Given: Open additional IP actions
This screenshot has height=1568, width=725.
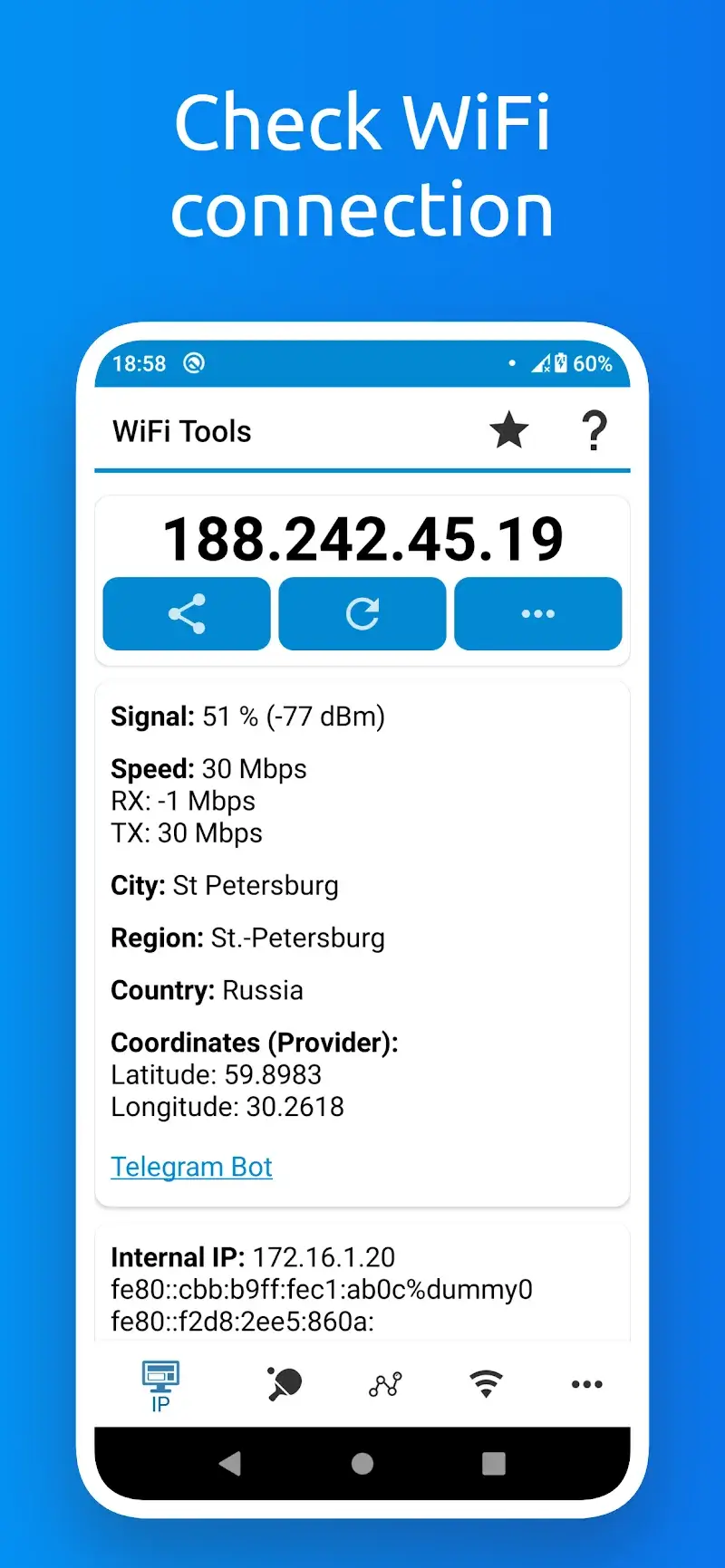Looking at the screenshot, I should [537, 614].
